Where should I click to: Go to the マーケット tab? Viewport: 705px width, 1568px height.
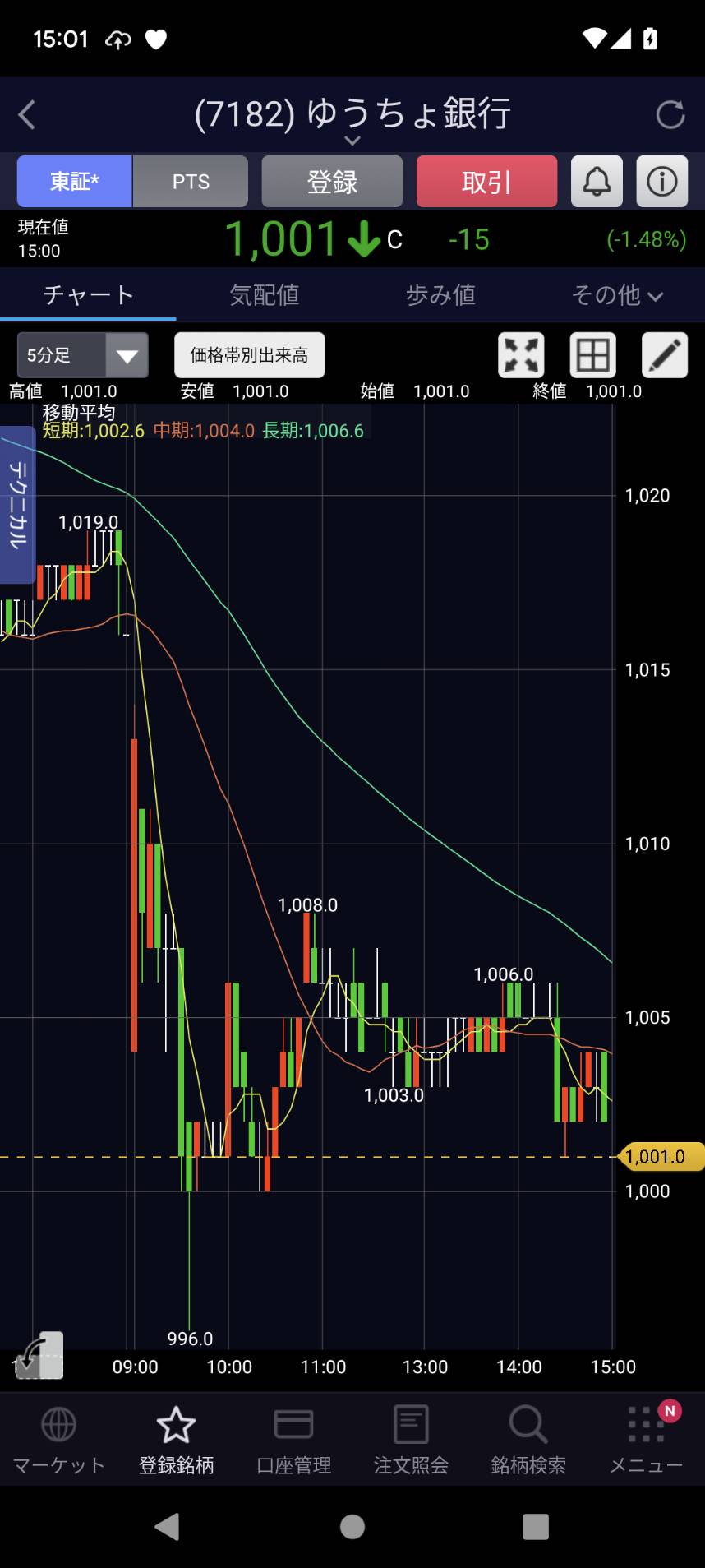tap(58, 1441)
